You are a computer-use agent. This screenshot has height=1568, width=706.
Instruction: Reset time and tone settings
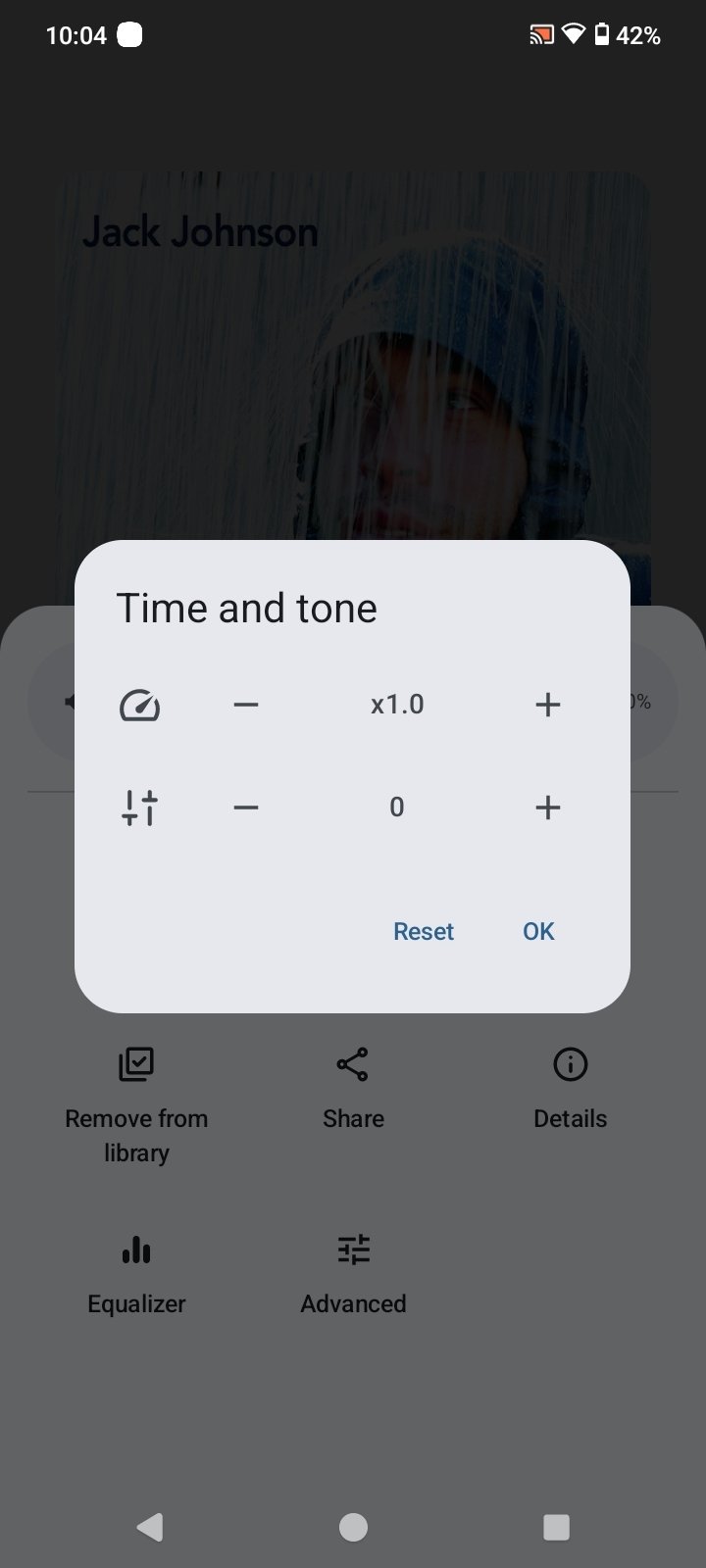423,931
